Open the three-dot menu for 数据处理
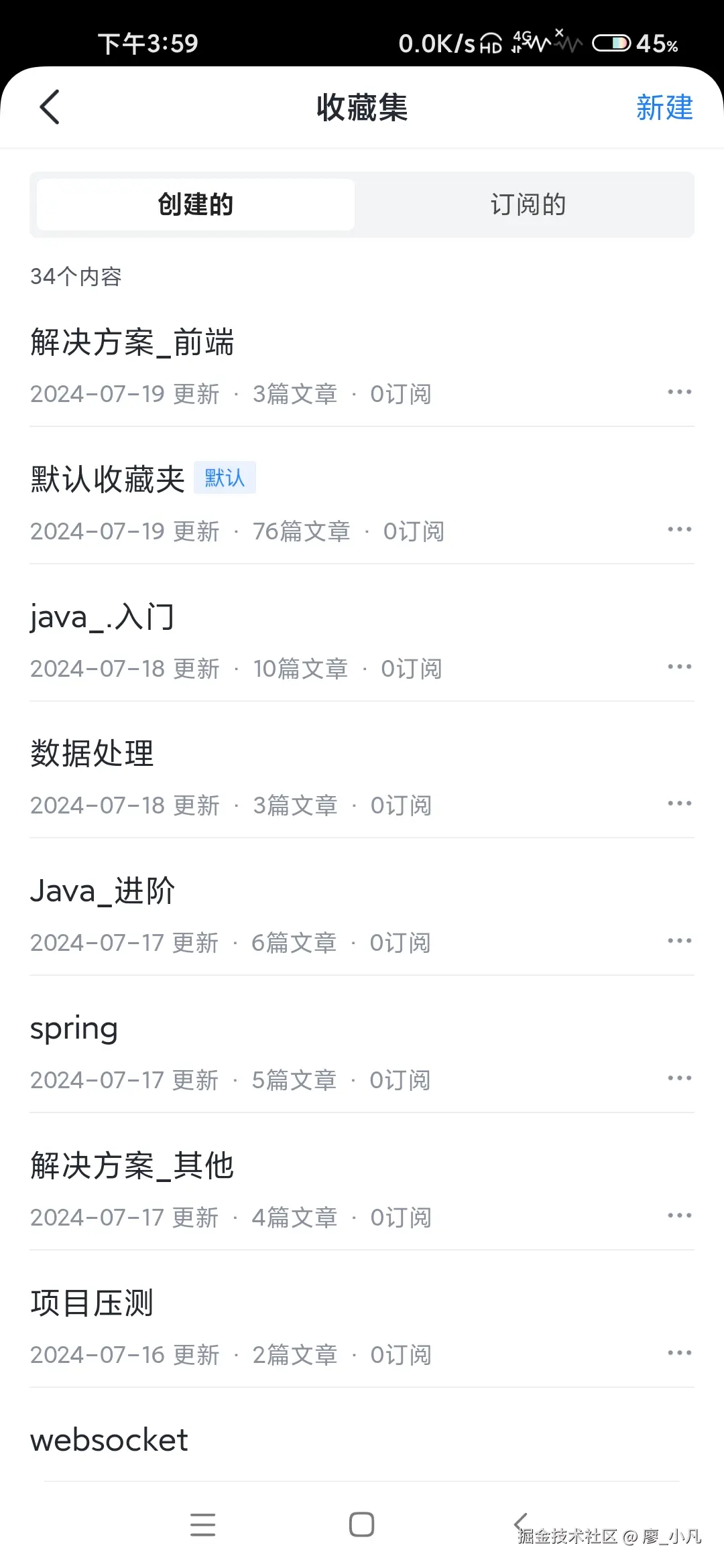This screenshot has height=1568, width=724. (680, 803)
